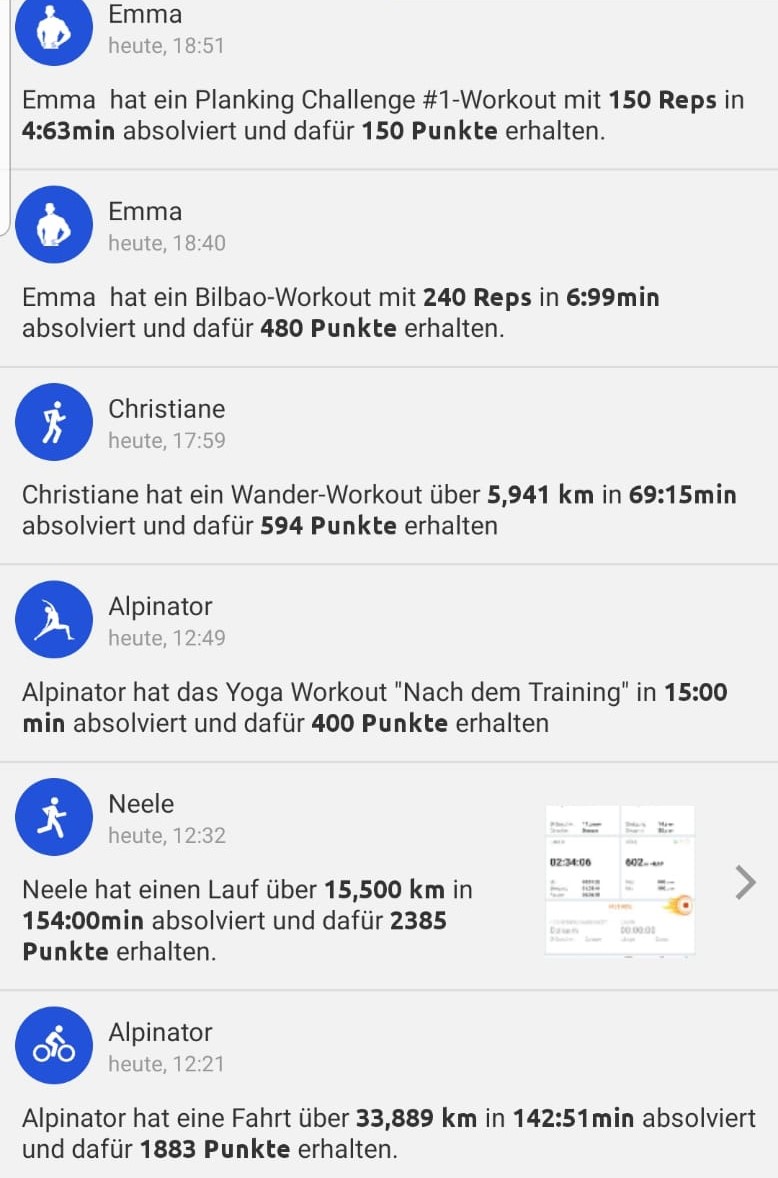
Task: Tap Alpinator's yoga avatar icon
Action: pos(54,620)
